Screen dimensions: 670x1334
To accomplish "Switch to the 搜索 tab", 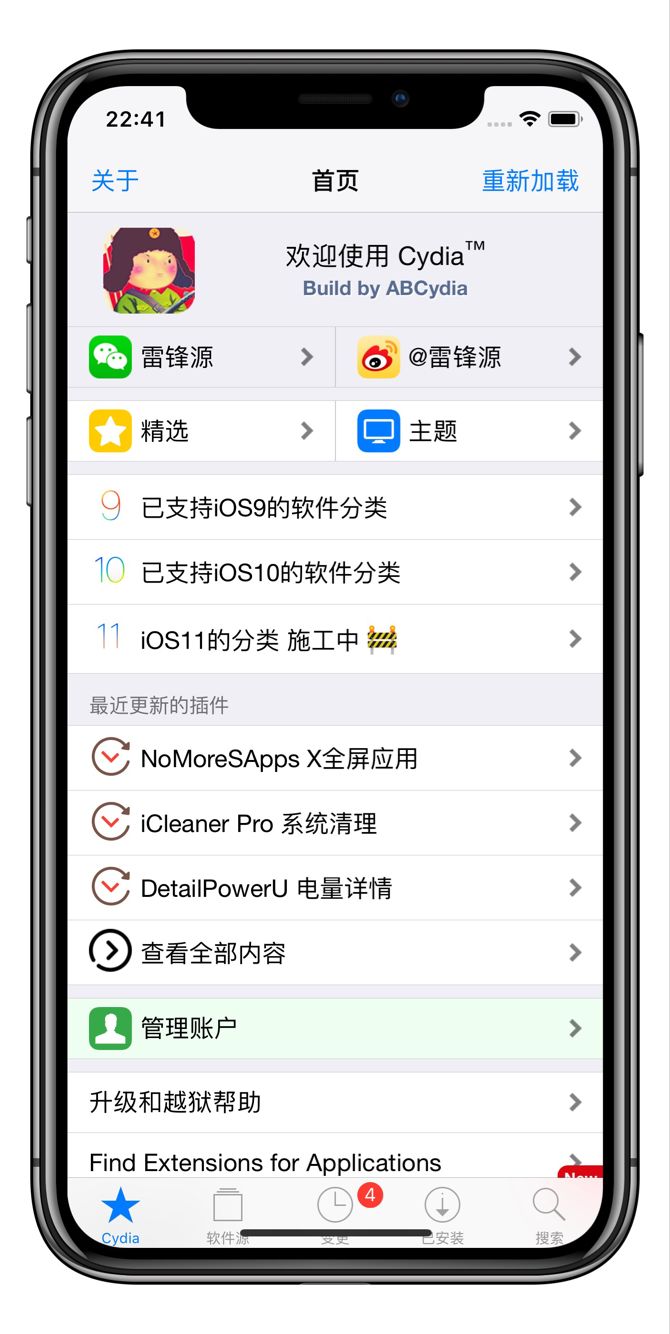I will (x=549, y=1212).
